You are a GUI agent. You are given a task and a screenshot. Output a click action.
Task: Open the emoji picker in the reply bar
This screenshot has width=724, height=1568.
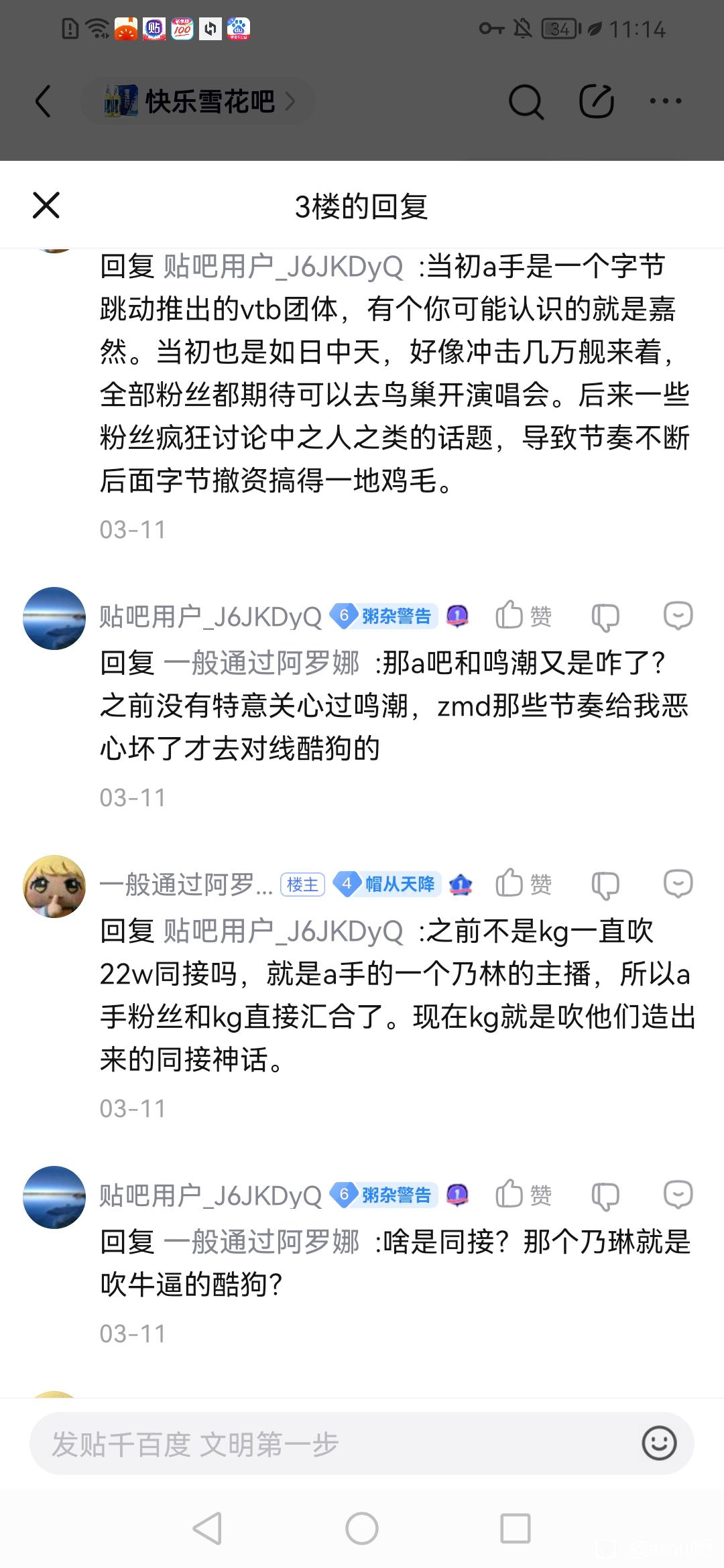point(659,1443)
